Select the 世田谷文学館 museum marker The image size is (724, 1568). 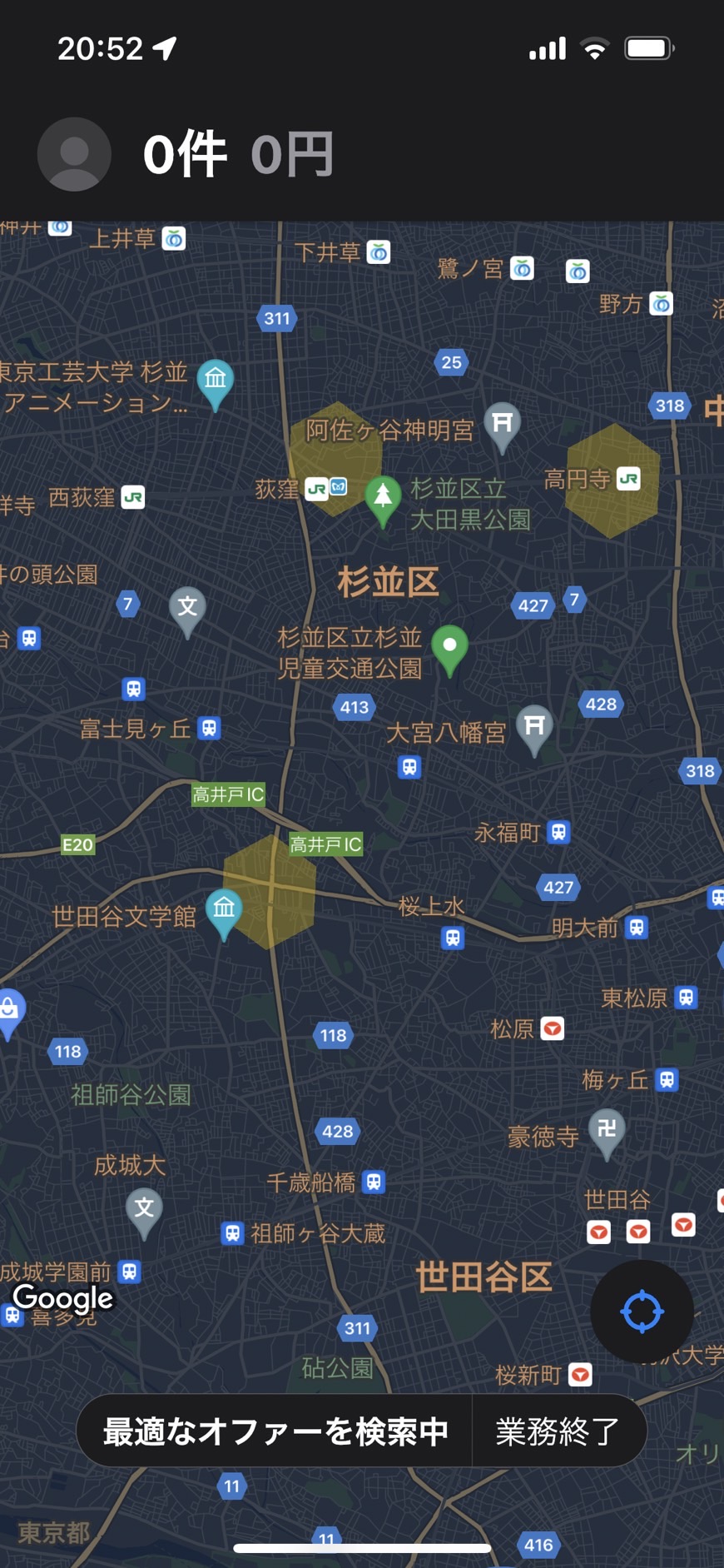224,908
